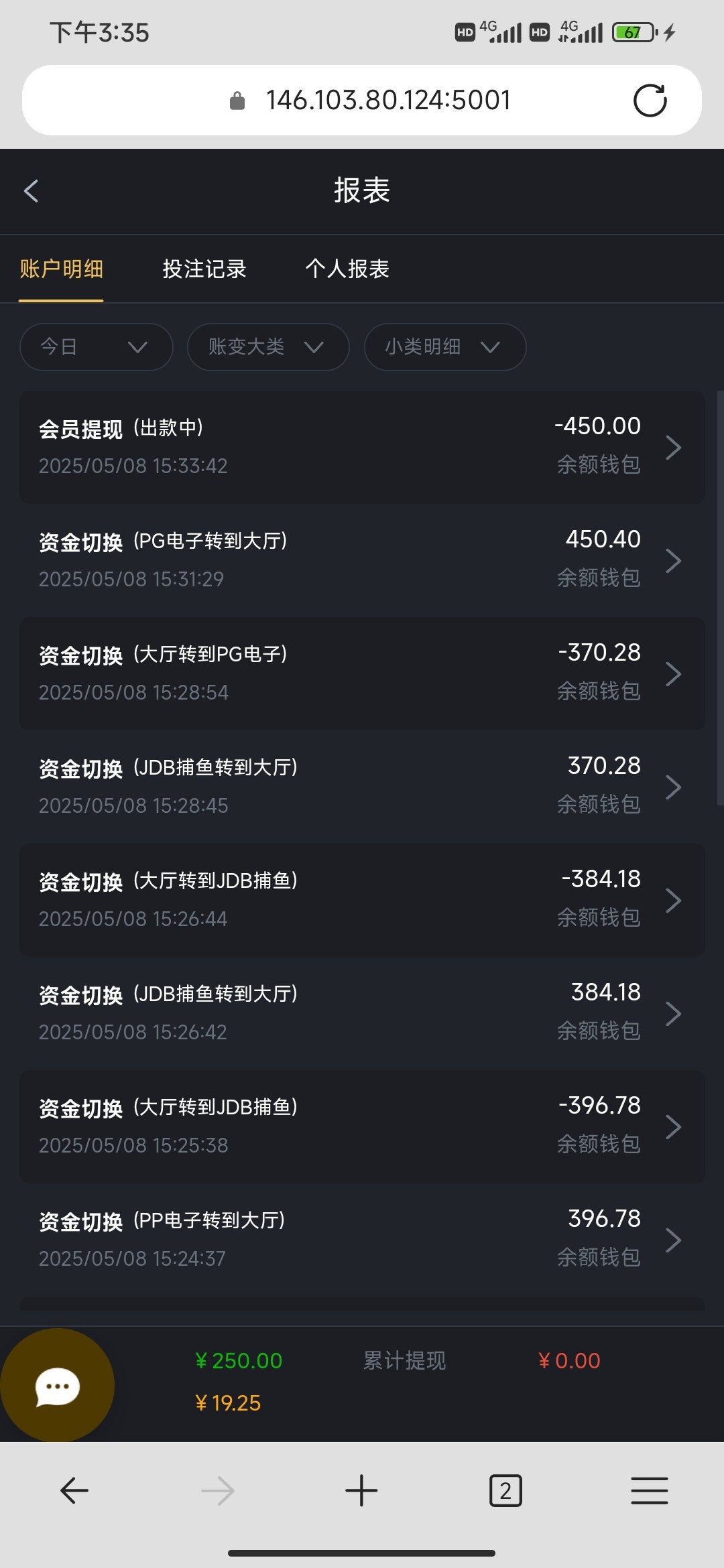Open the PP电子转到大厅 396.78 record
Screen dimensions: 724x1568
coord(362,1240)
